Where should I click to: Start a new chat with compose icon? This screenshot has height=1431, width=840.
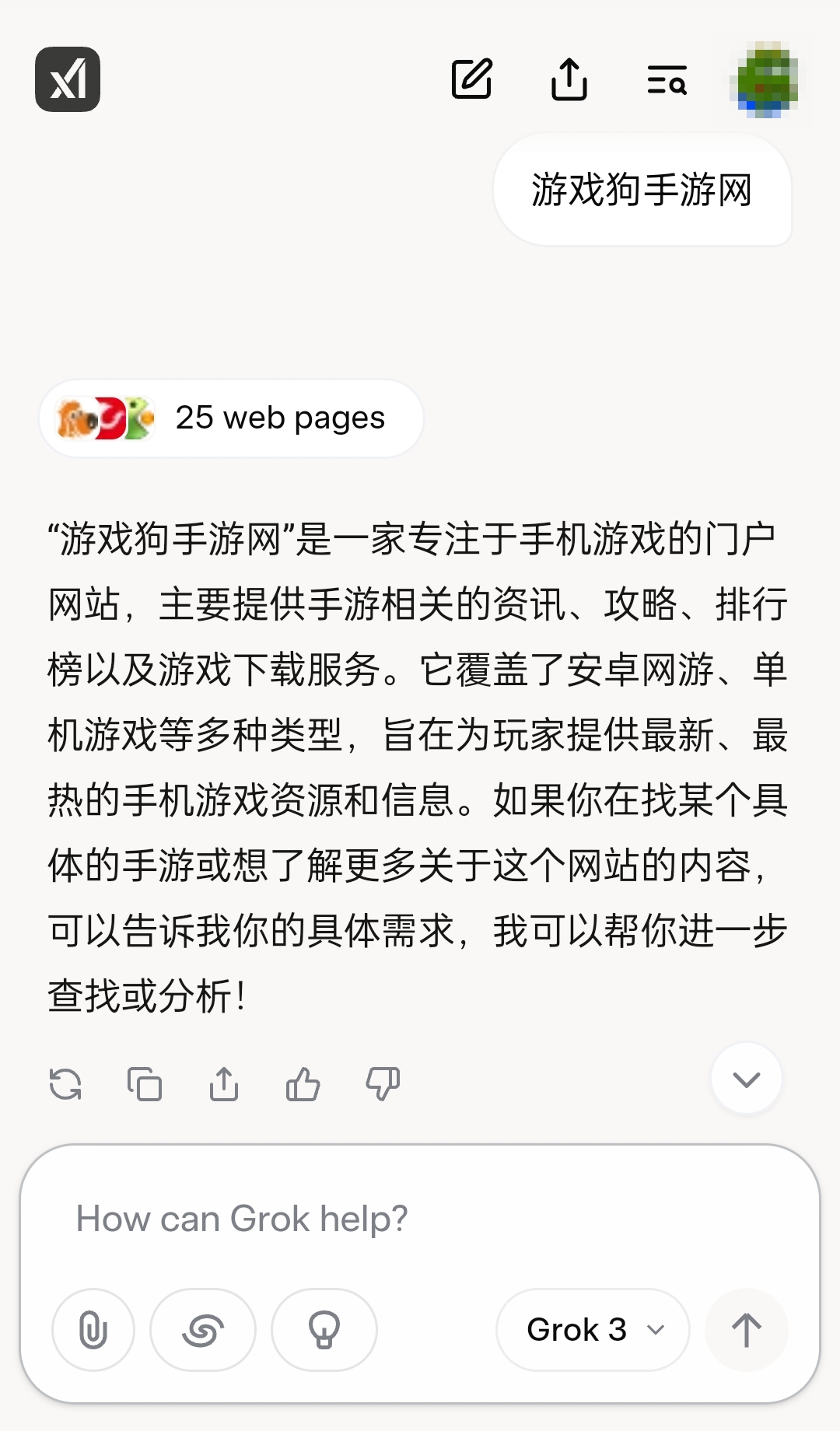tap(472, 79)
